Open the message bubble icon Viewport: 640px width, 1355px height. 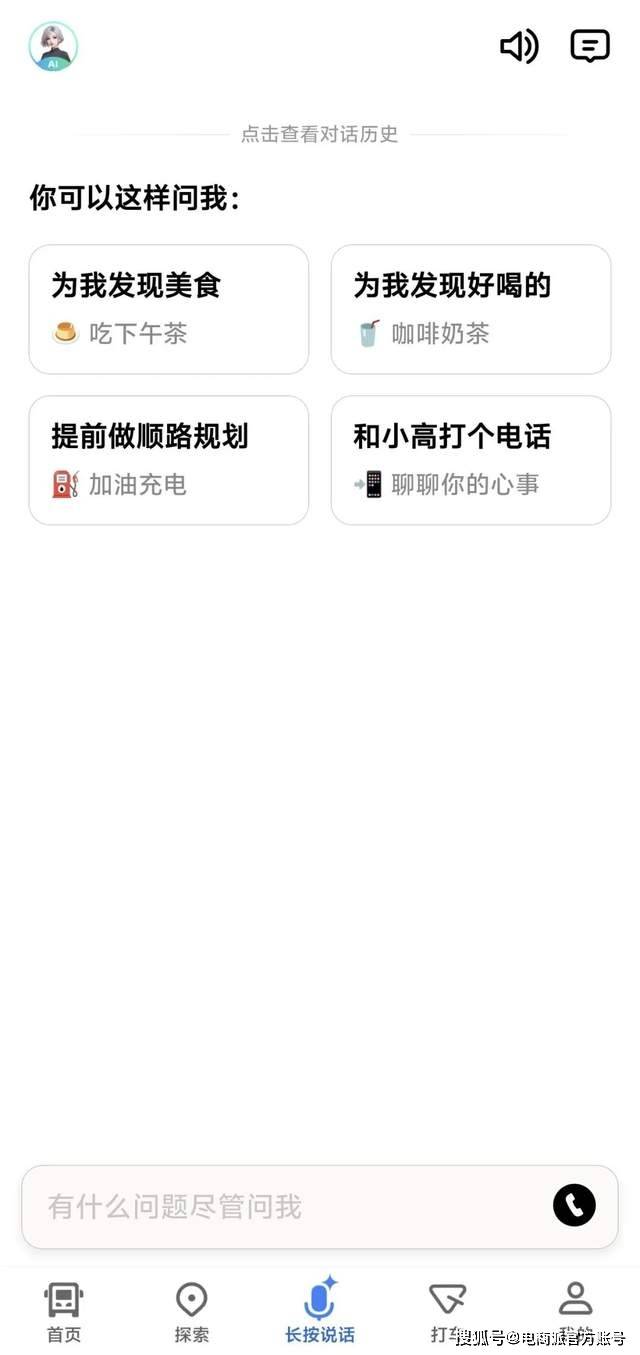590,46
